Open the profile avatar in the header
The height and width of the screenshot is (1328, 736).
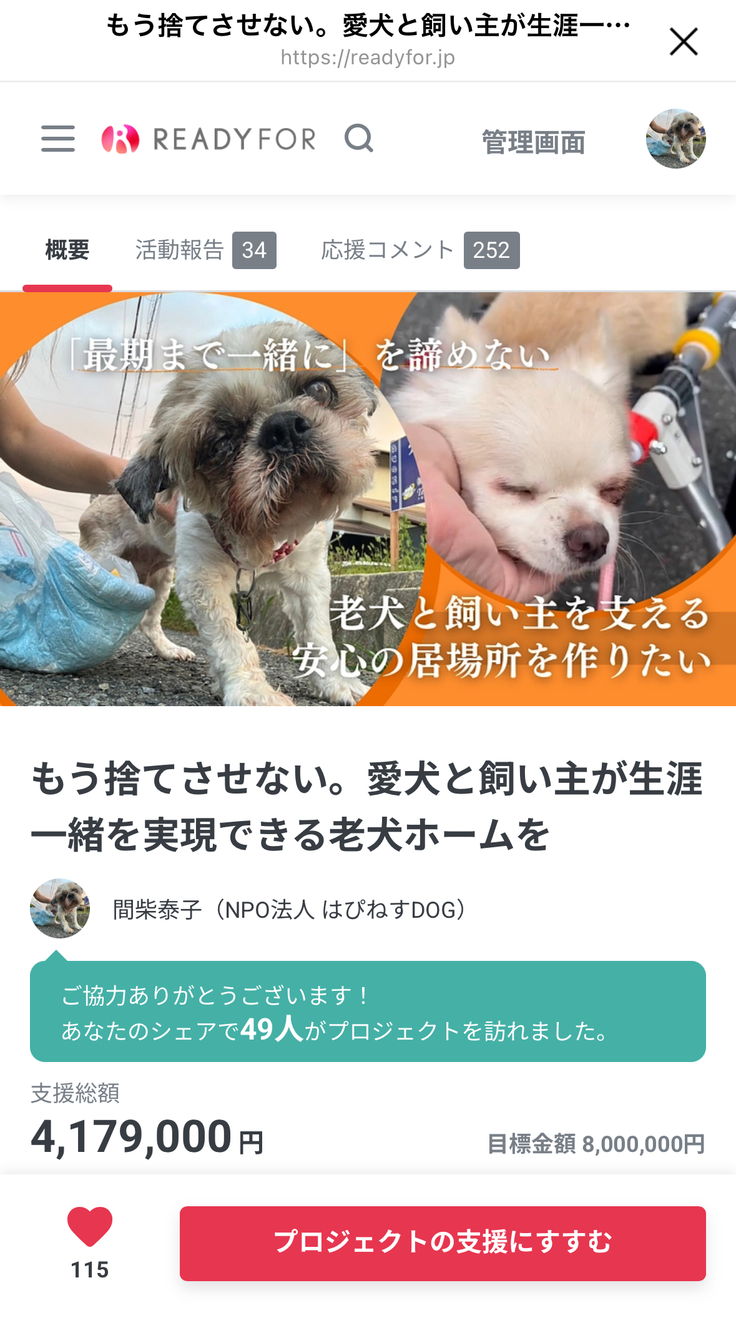click(675, 139)
